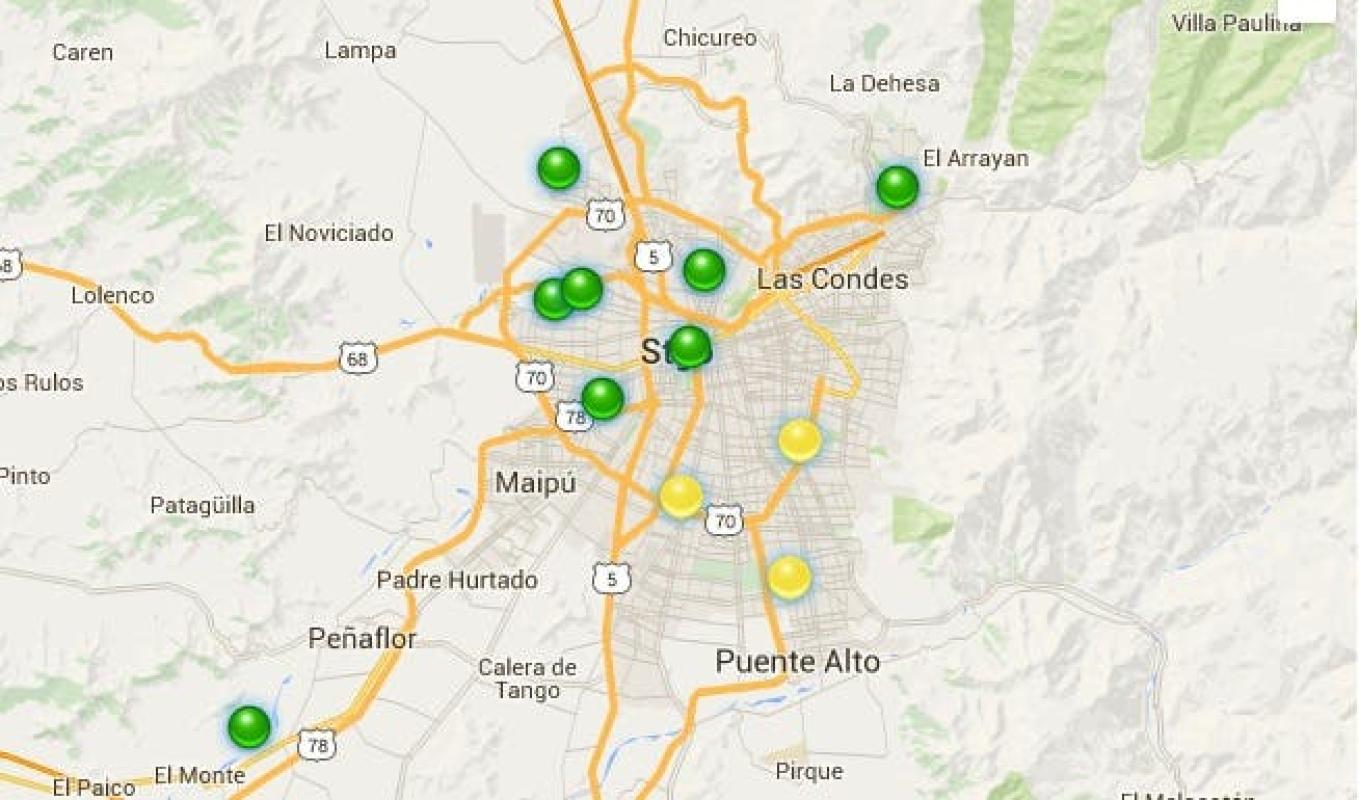This screenshot has width=1359, height=800.
Task: Select the yellow marker above Puente Alto
Action: tap(789, 577)
